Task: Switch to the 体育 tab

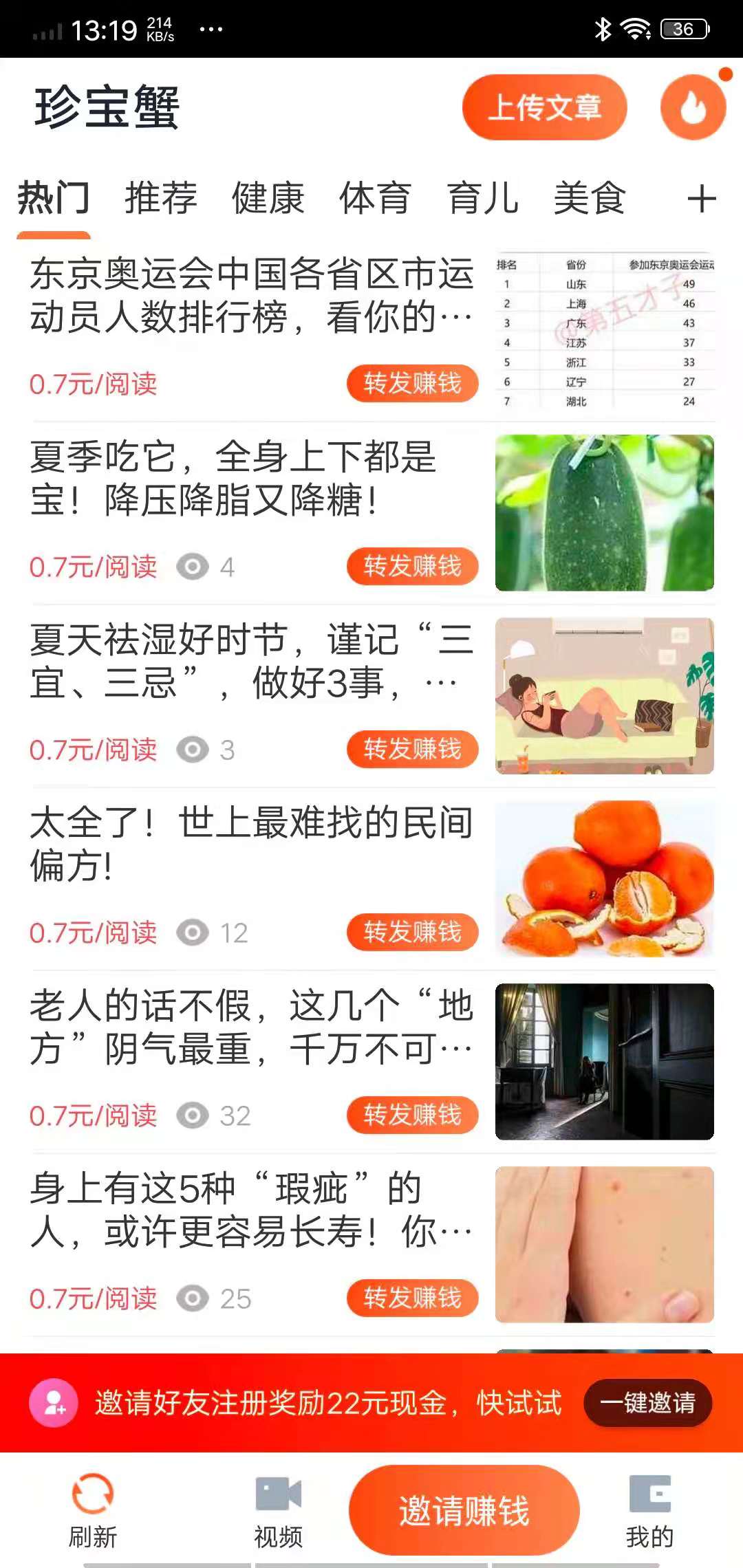Action: coord(374,199)
